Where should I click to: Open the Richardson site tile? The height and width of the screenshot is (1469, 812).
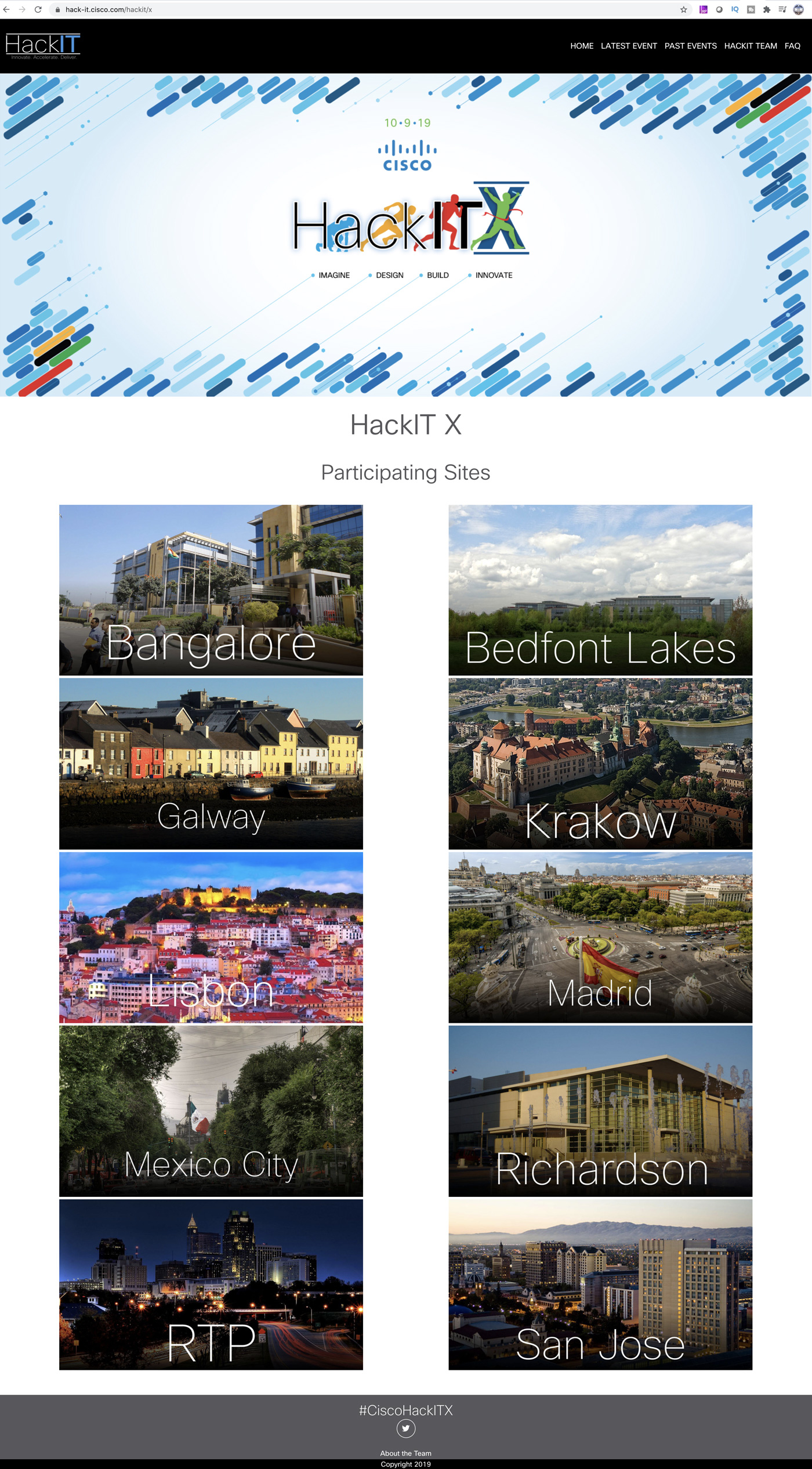tap(600, 1110)
